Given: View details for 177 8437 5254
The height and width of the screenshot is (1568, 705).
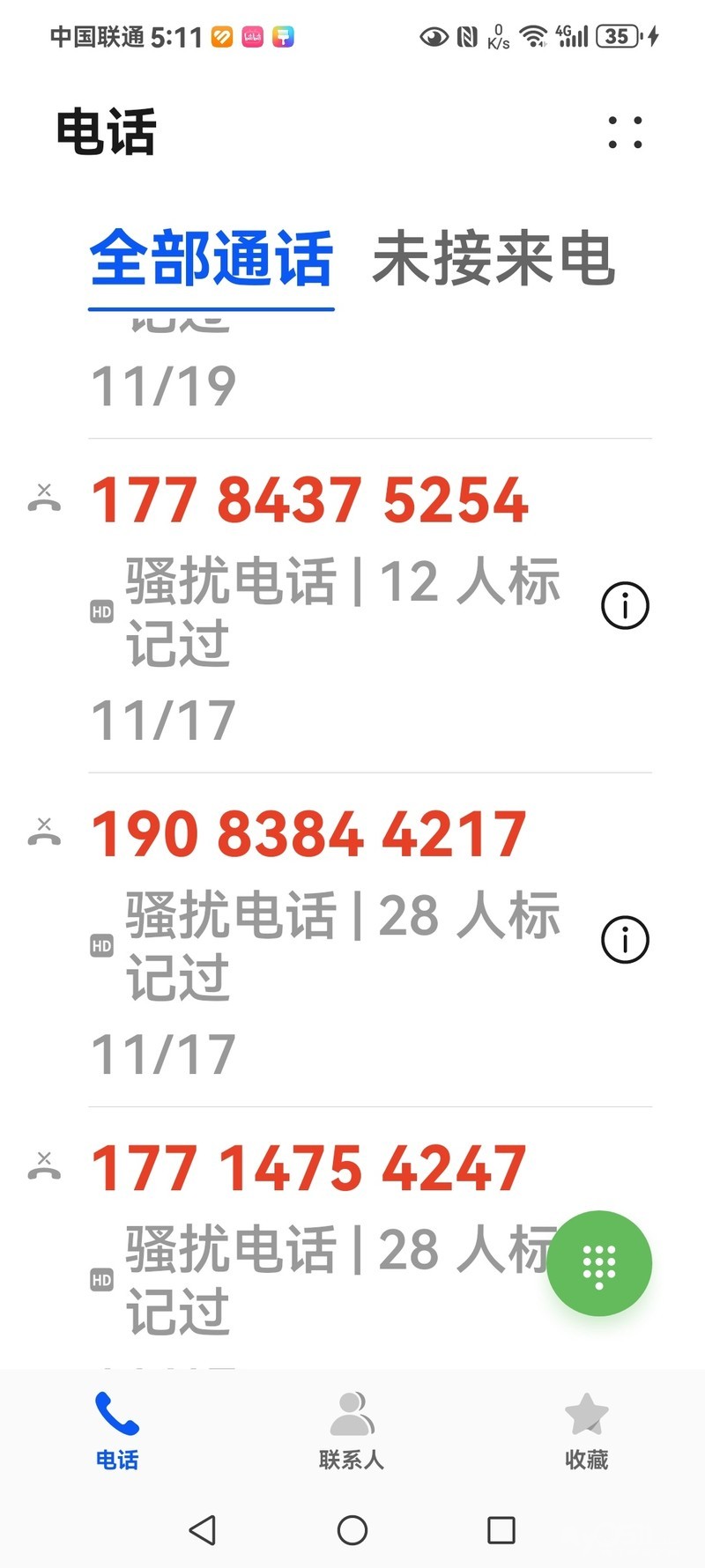Looking at the screenshot, I should 625,606.
